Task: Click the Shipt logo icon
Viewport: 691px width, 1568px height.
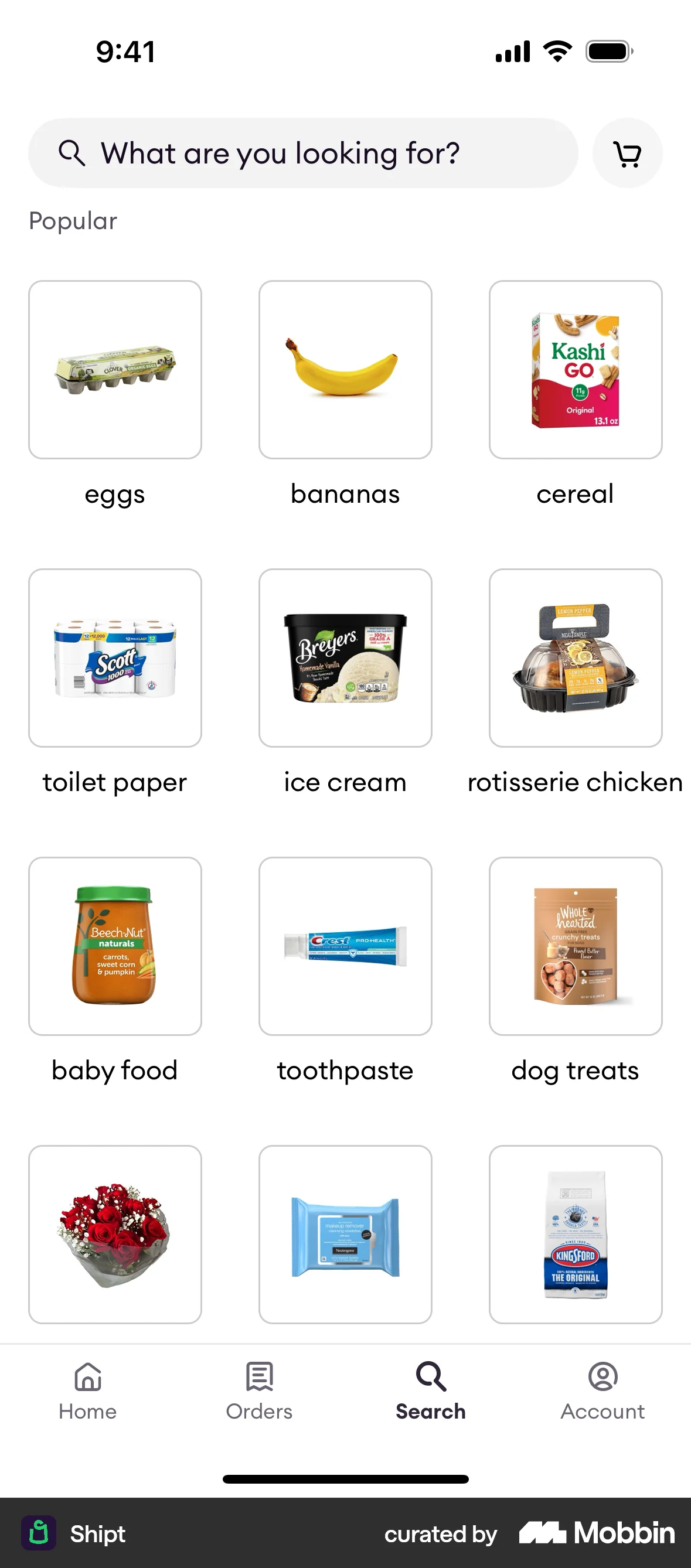Action: coord(39,1534)
